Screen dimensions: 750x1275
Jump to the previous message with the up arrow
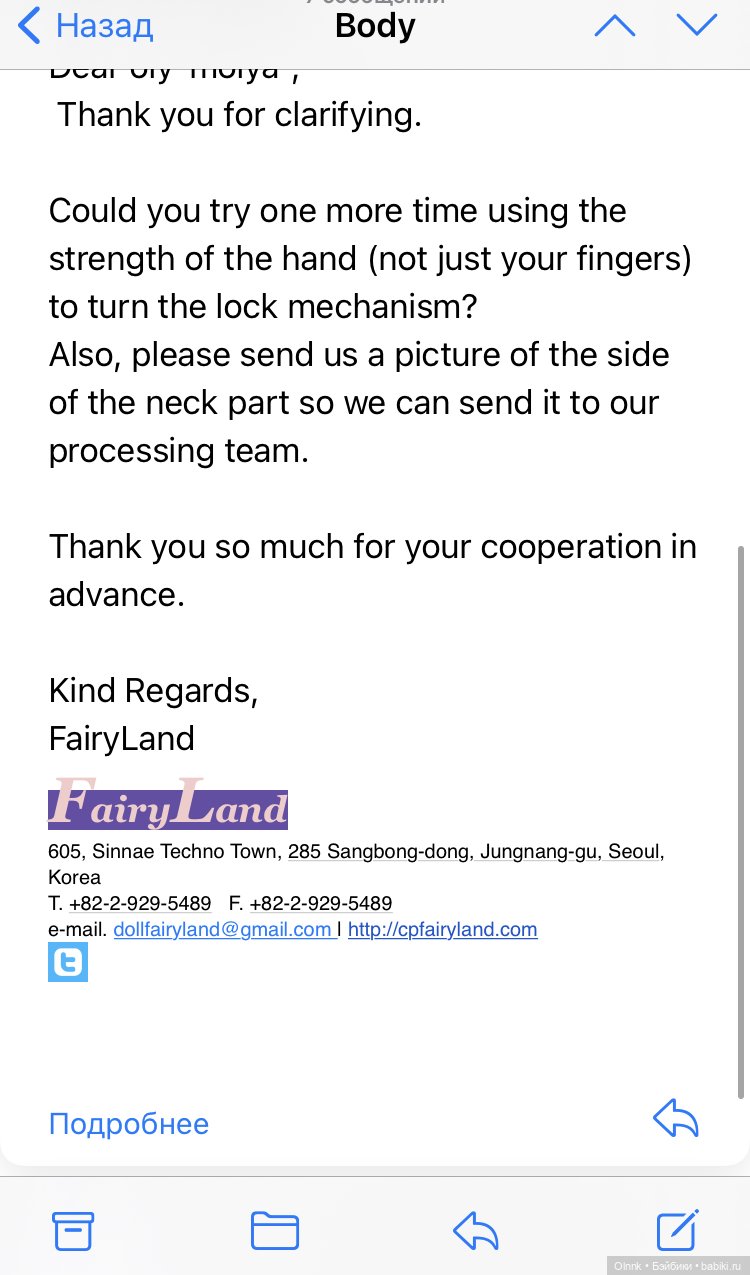615,26
